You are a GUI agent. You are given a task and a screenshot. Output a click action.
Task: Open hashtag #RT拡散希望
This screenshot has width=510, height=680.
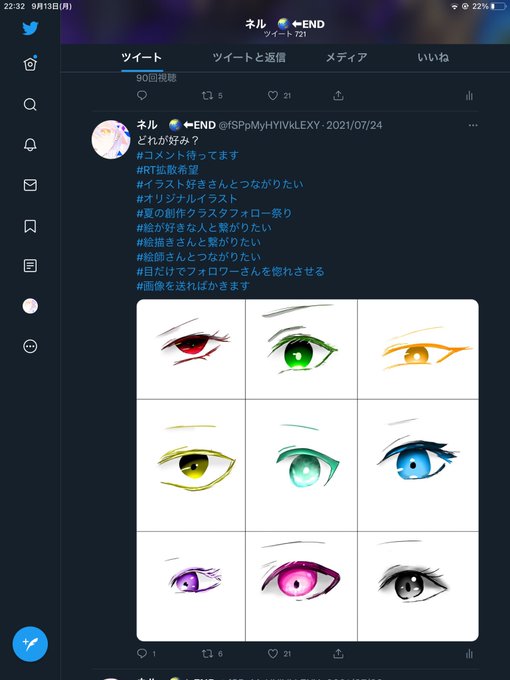point(167,170)
